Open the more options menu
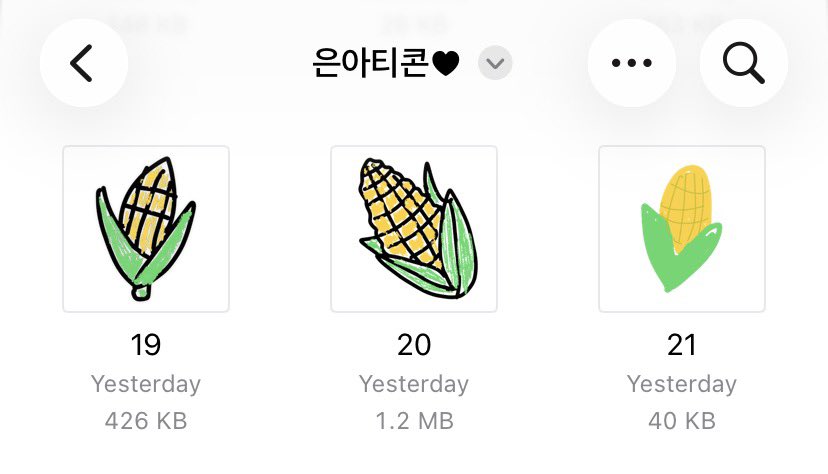 [x=631, y=64]
